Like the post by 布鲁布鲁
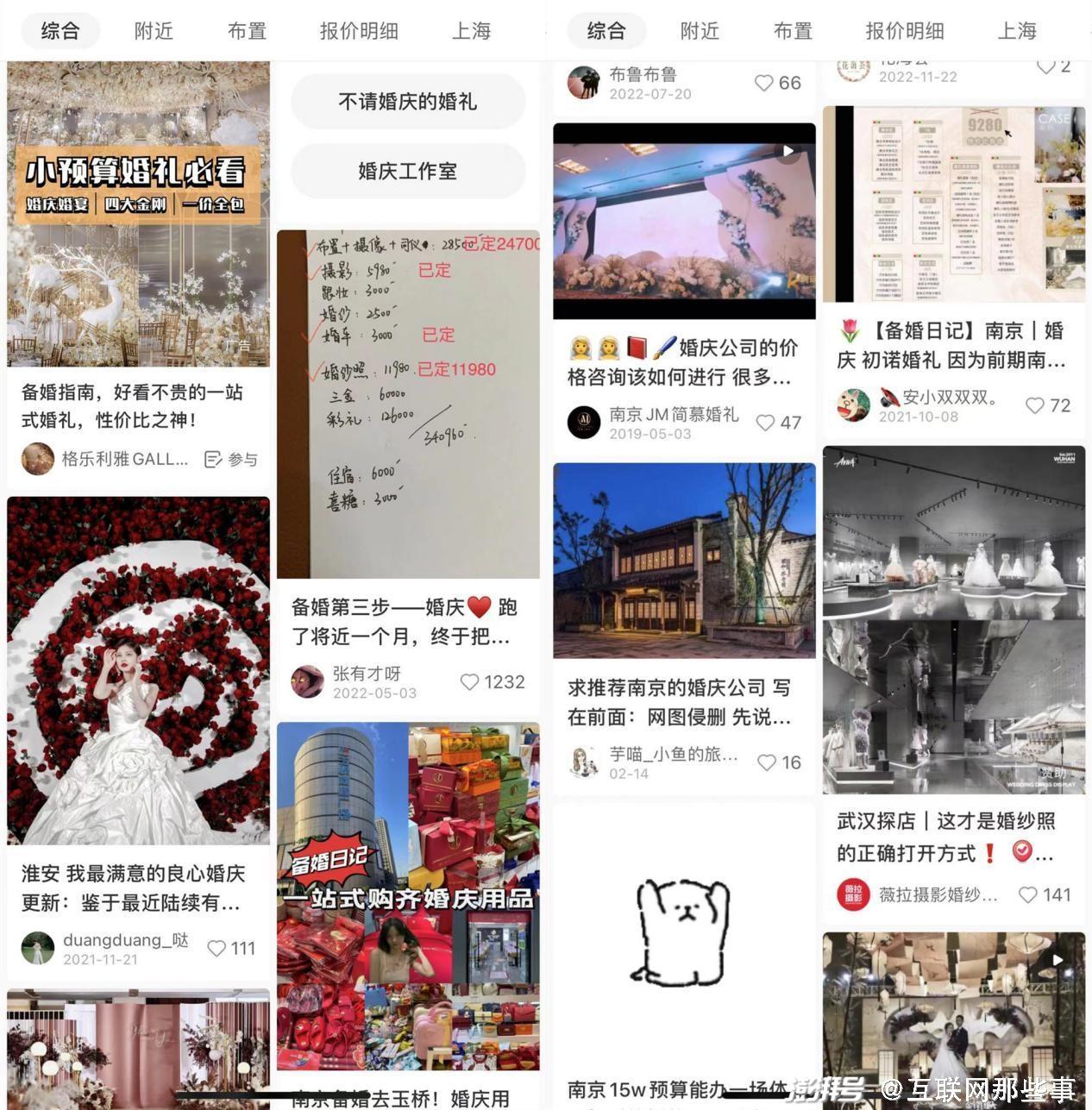 click(777, 83)
